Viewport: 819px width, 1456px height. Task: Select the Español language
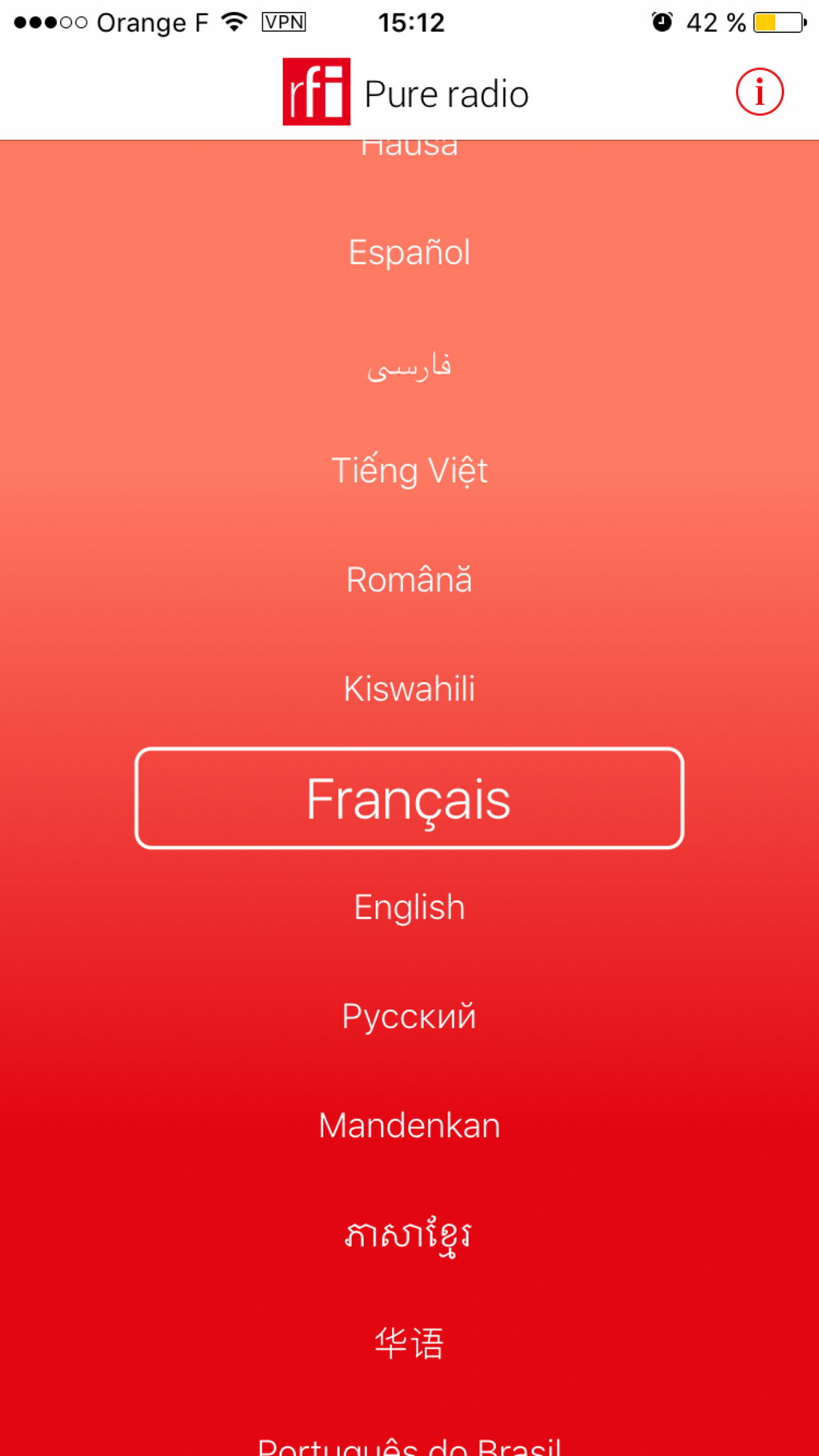(x=409, y=253)
